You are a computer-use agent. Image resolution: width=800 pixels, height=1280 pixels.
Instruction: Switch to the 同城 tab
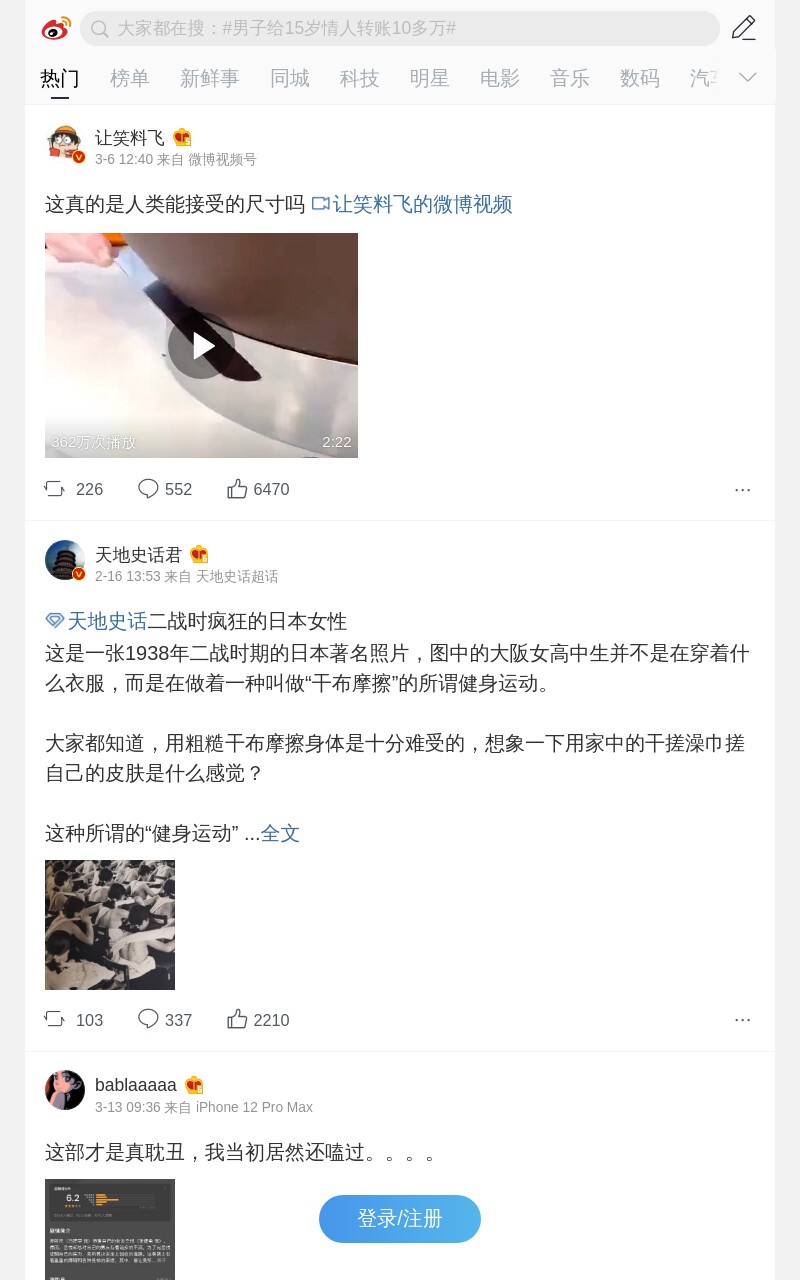[x=290, y=78]
